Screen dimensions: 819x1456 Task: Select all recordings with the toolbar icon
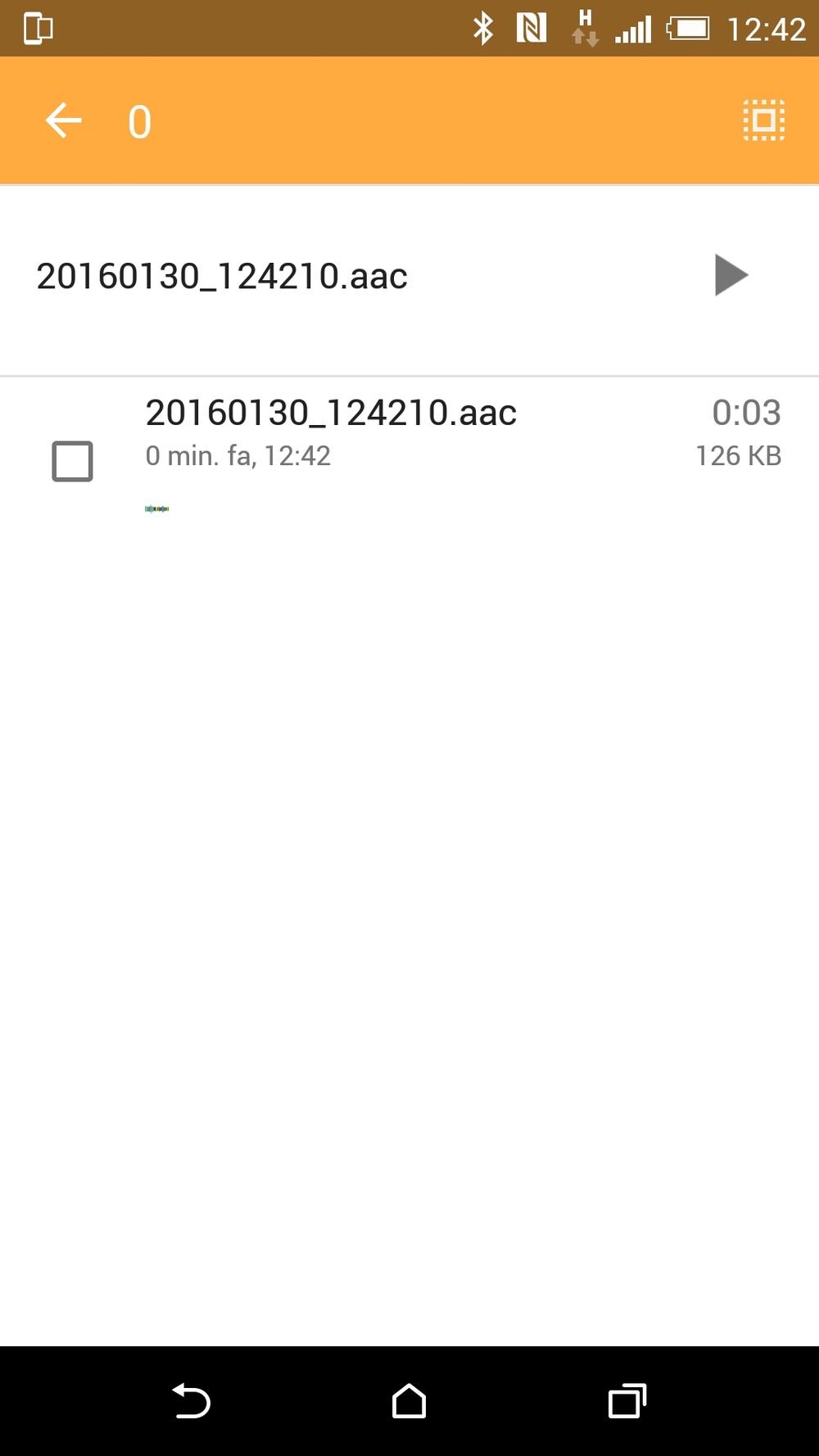coord(763,120)
